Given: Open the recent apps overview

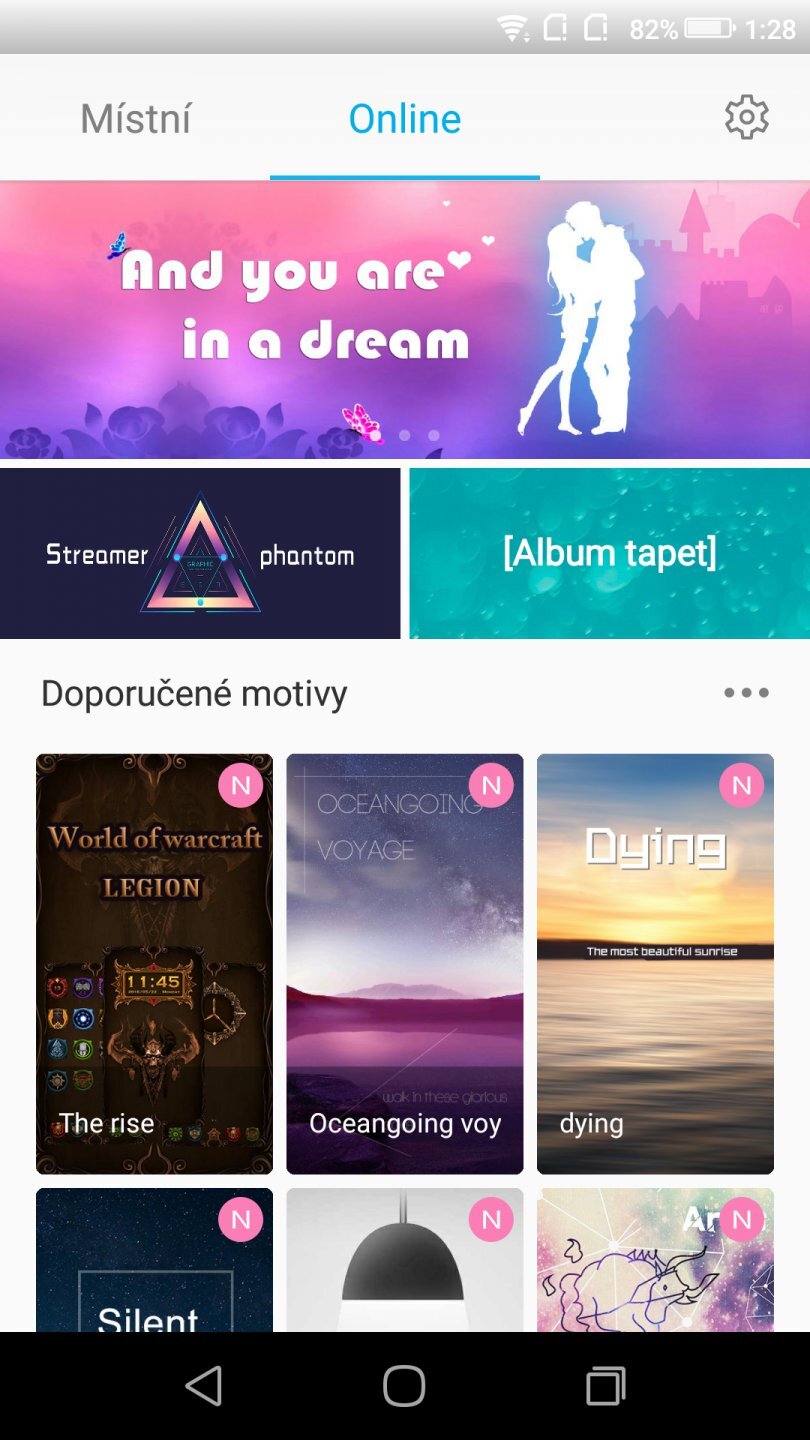Looking at the screenshot, I should (x=605, y=1386).
